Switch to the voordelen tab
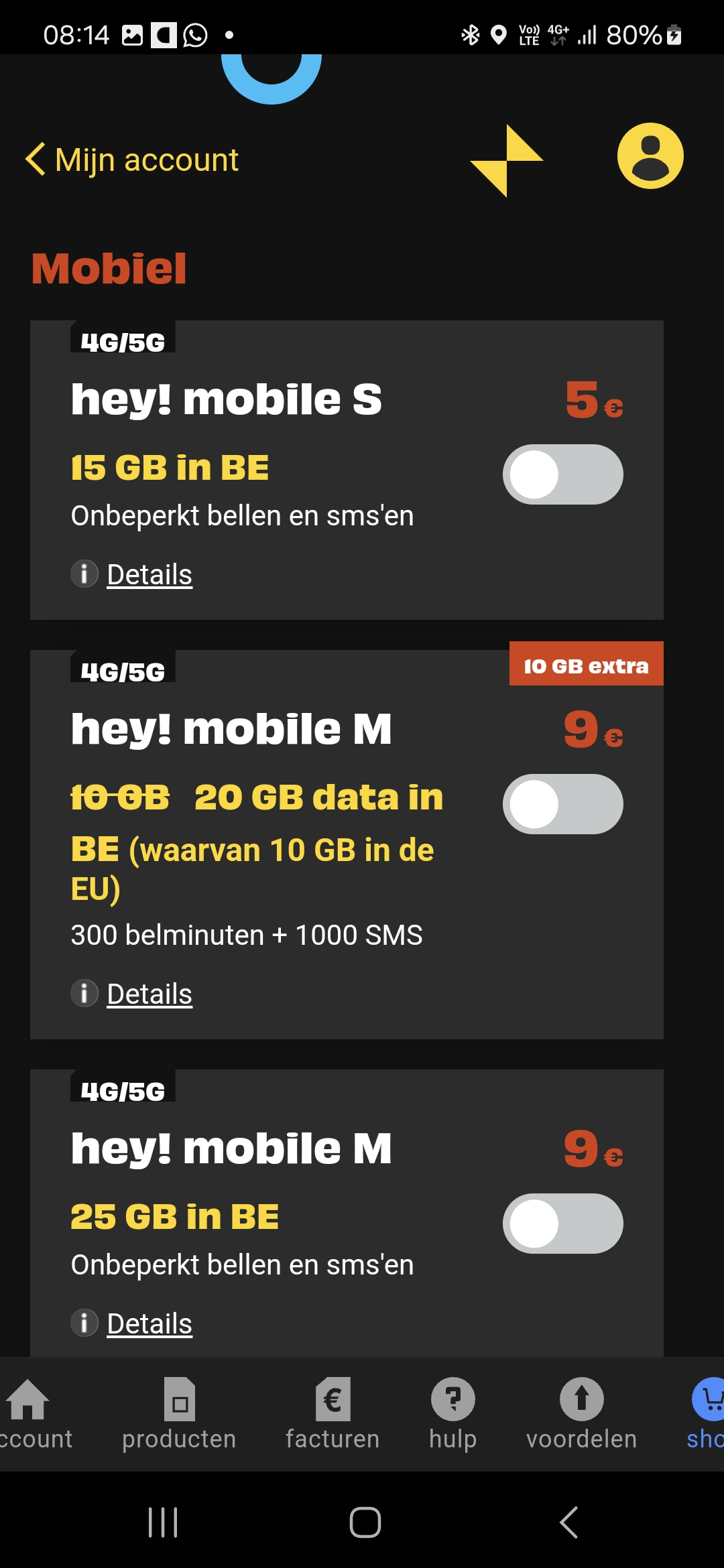The width and height of the screenshot is (724, 1568). (x=581, y=1414)
